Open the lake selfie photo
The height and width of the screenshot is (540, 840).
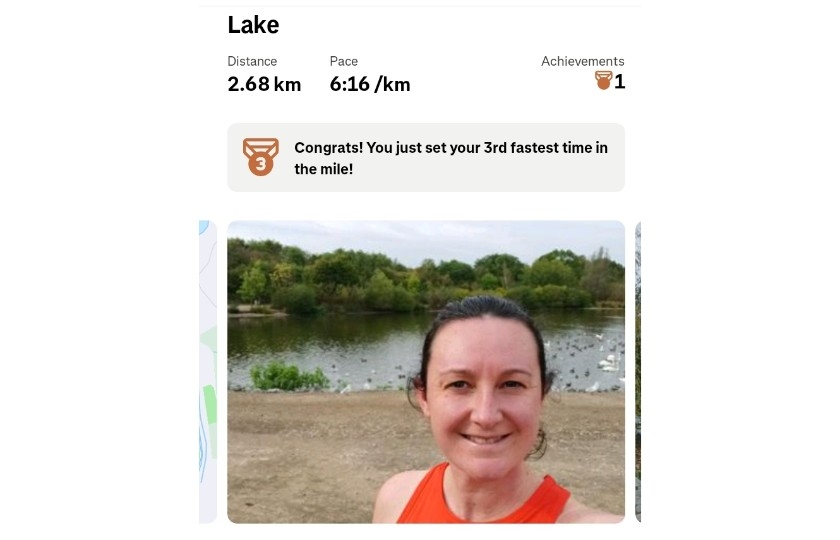(426, 371)
